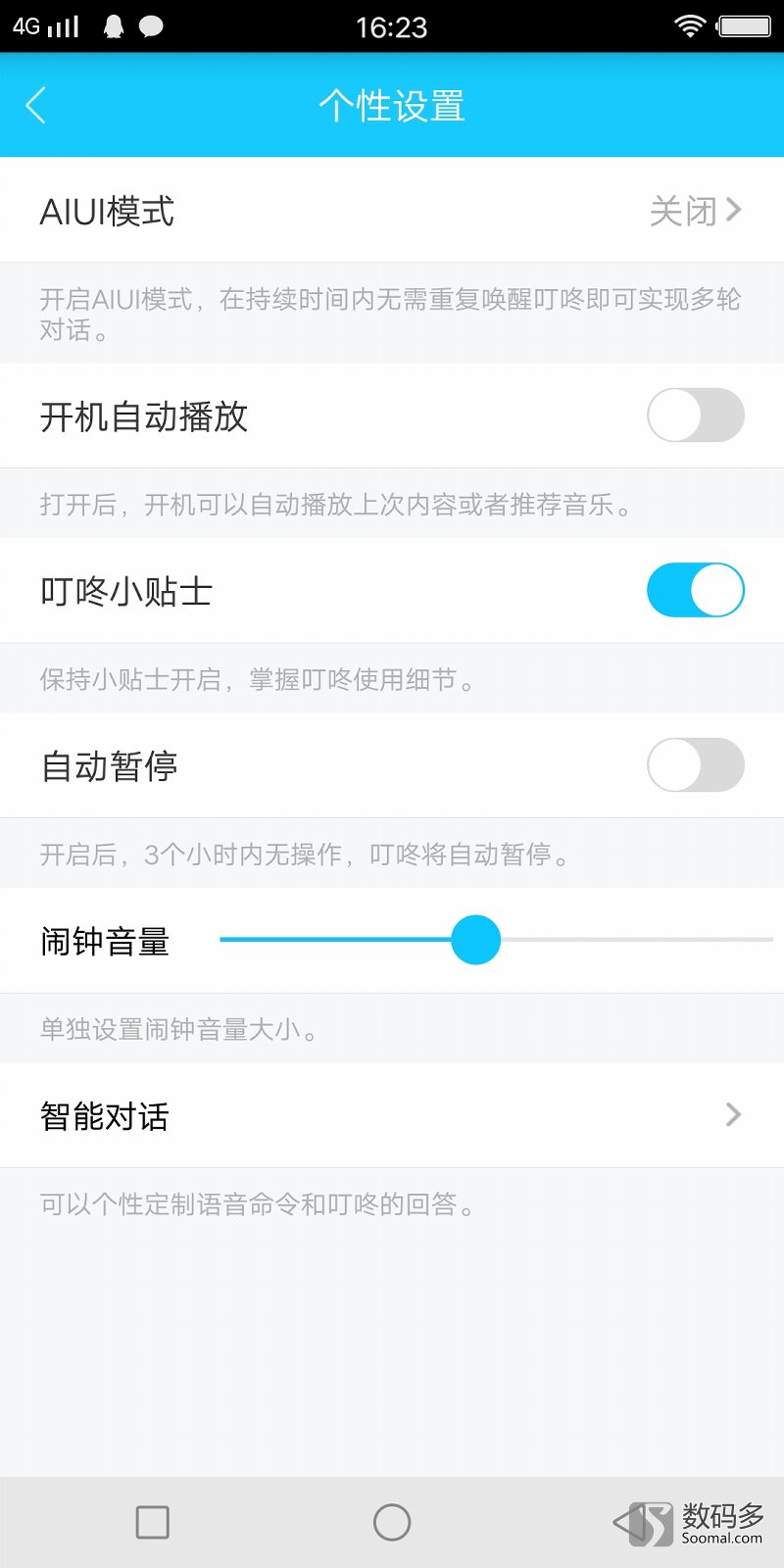This screenshot has width=784, height=1568.
Task: Tap the recent apps square icon
Action: (152, 1521)
